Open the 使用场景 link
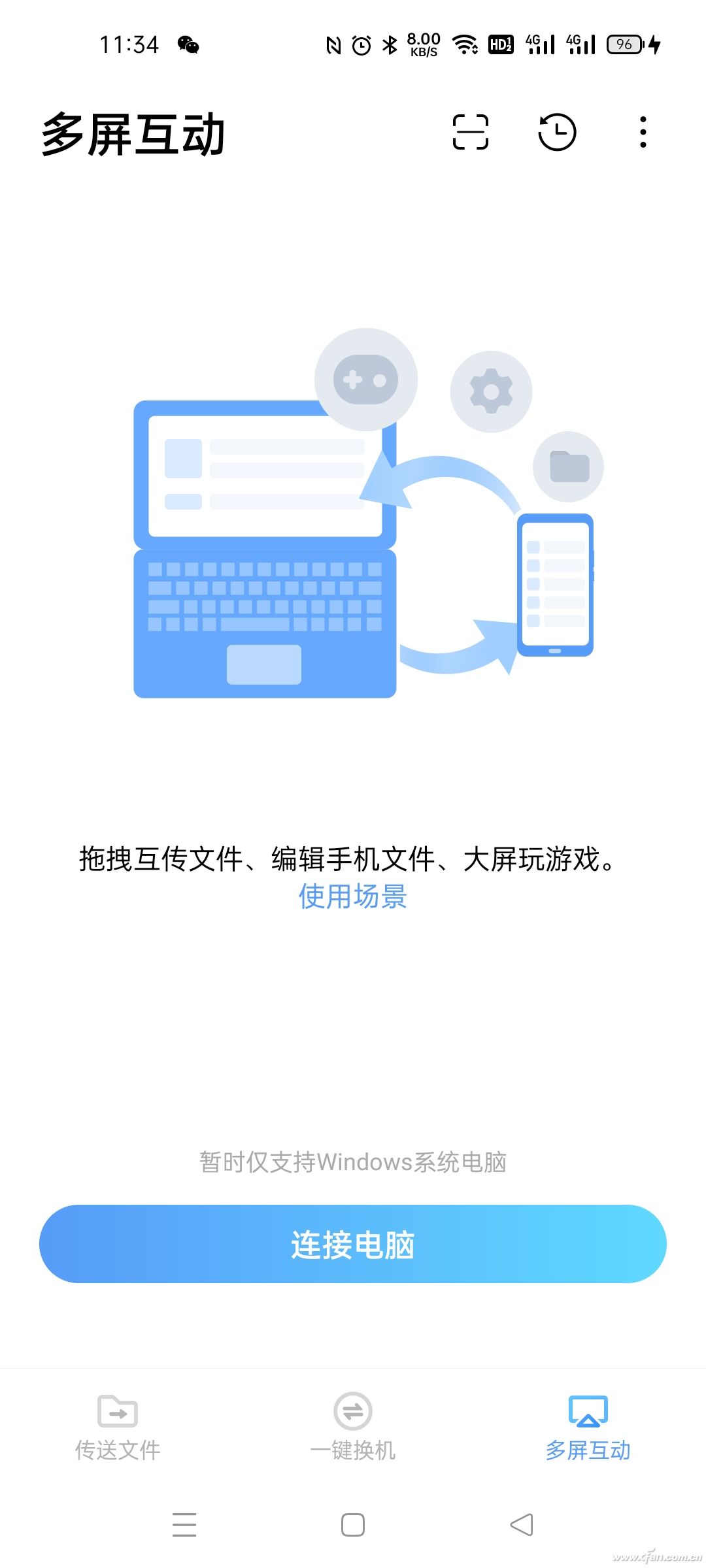The width and height of the screenshot is (706, 1568). [352, 898]
